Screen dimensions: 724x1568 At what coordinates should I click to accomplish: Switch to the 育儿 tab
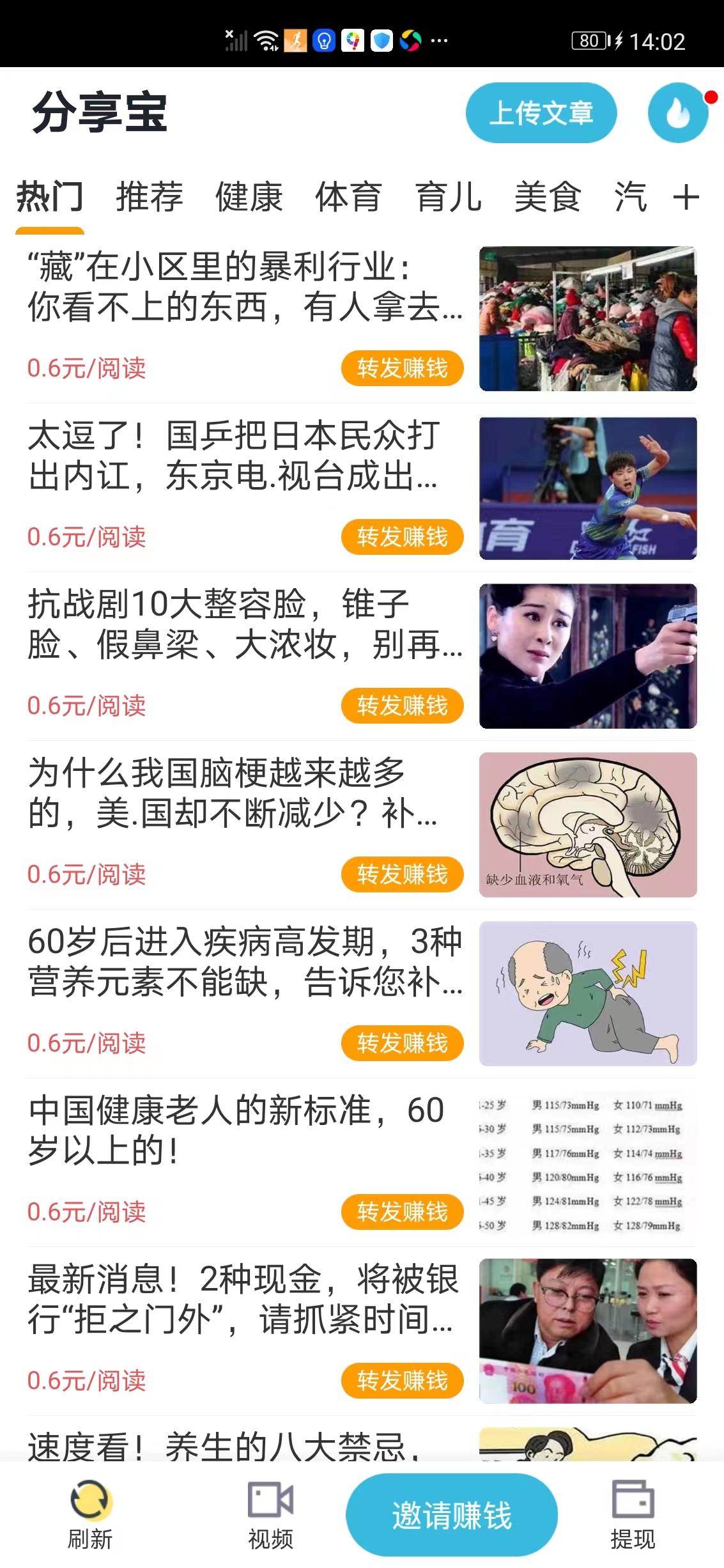(449, 198)
